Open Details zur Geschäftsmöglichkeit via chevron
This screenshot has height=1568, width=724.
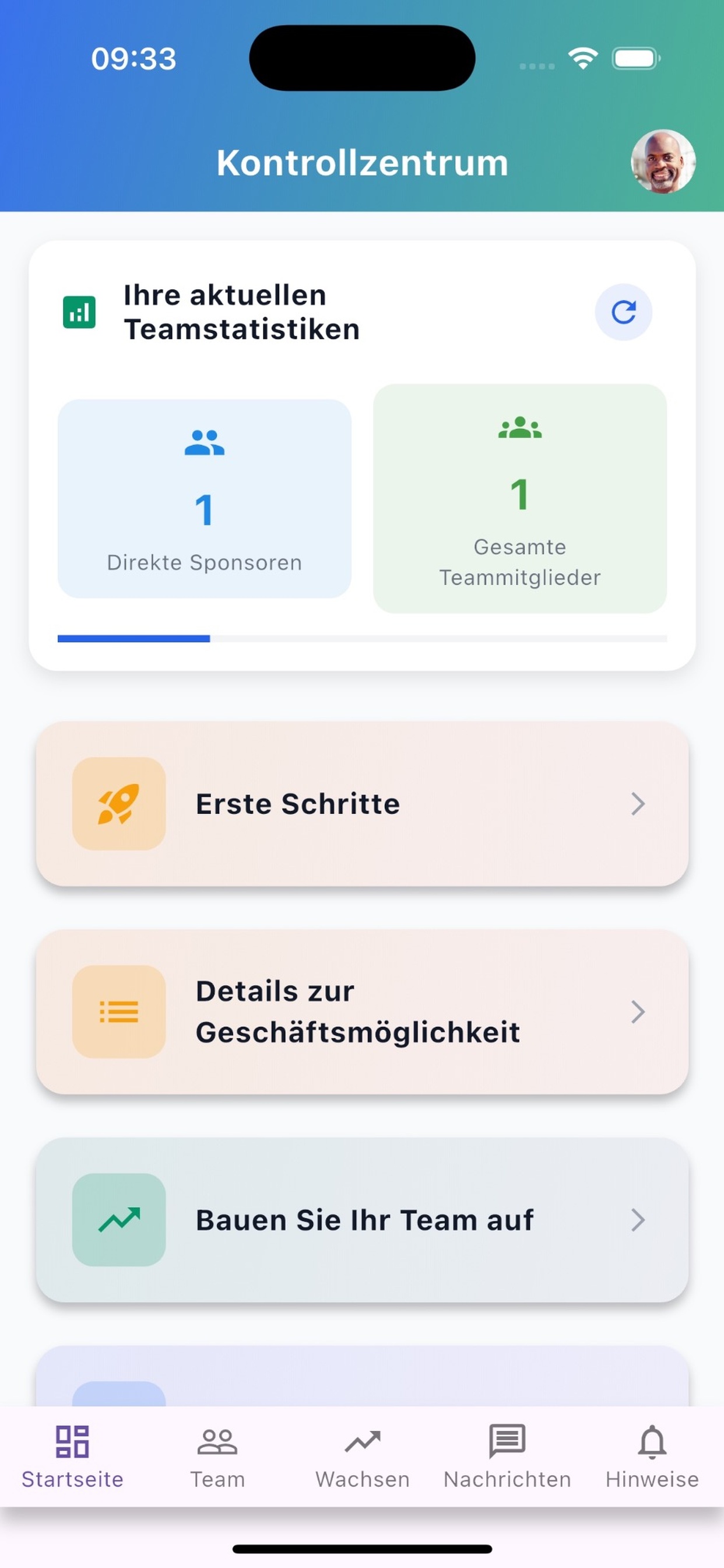pos(638,1012)
